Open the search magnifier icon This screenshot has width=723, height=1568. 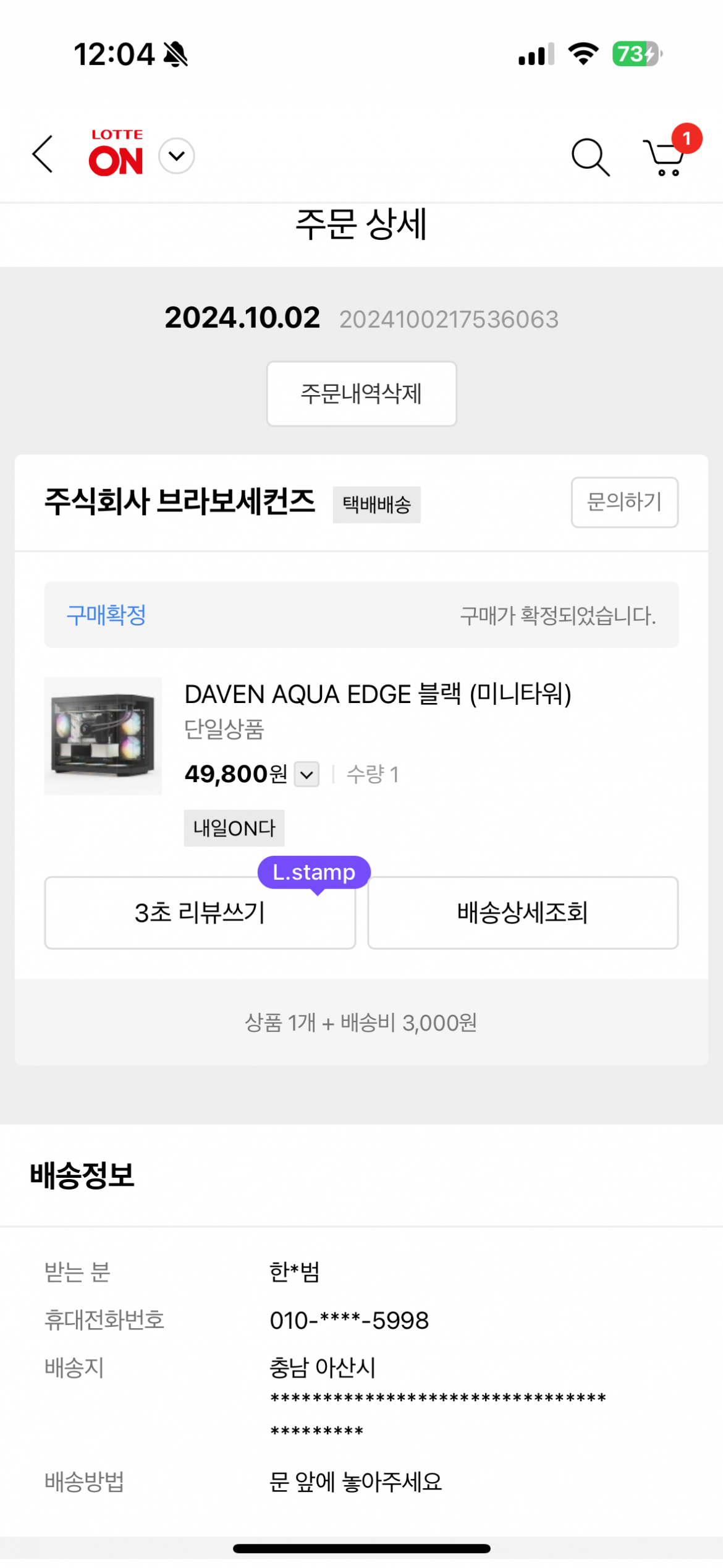click(x=590, y=157)
